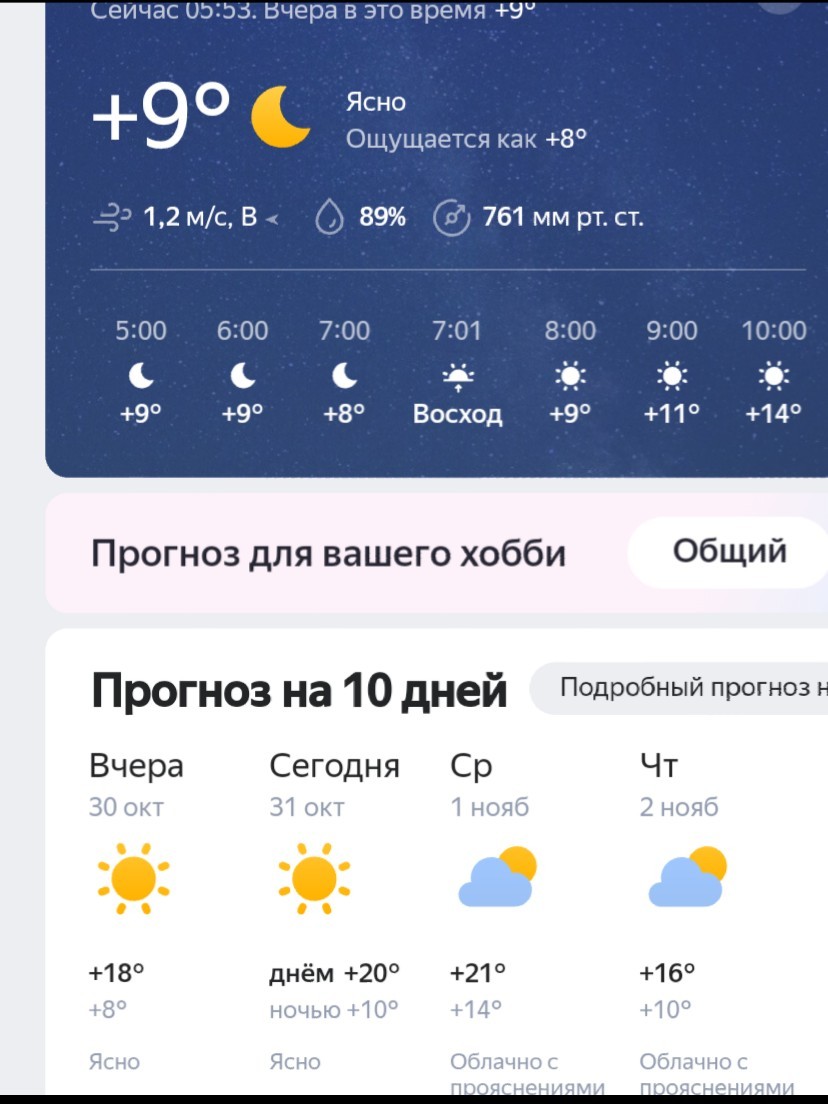Open the Подробный прогноз detailed forecast

692,688
